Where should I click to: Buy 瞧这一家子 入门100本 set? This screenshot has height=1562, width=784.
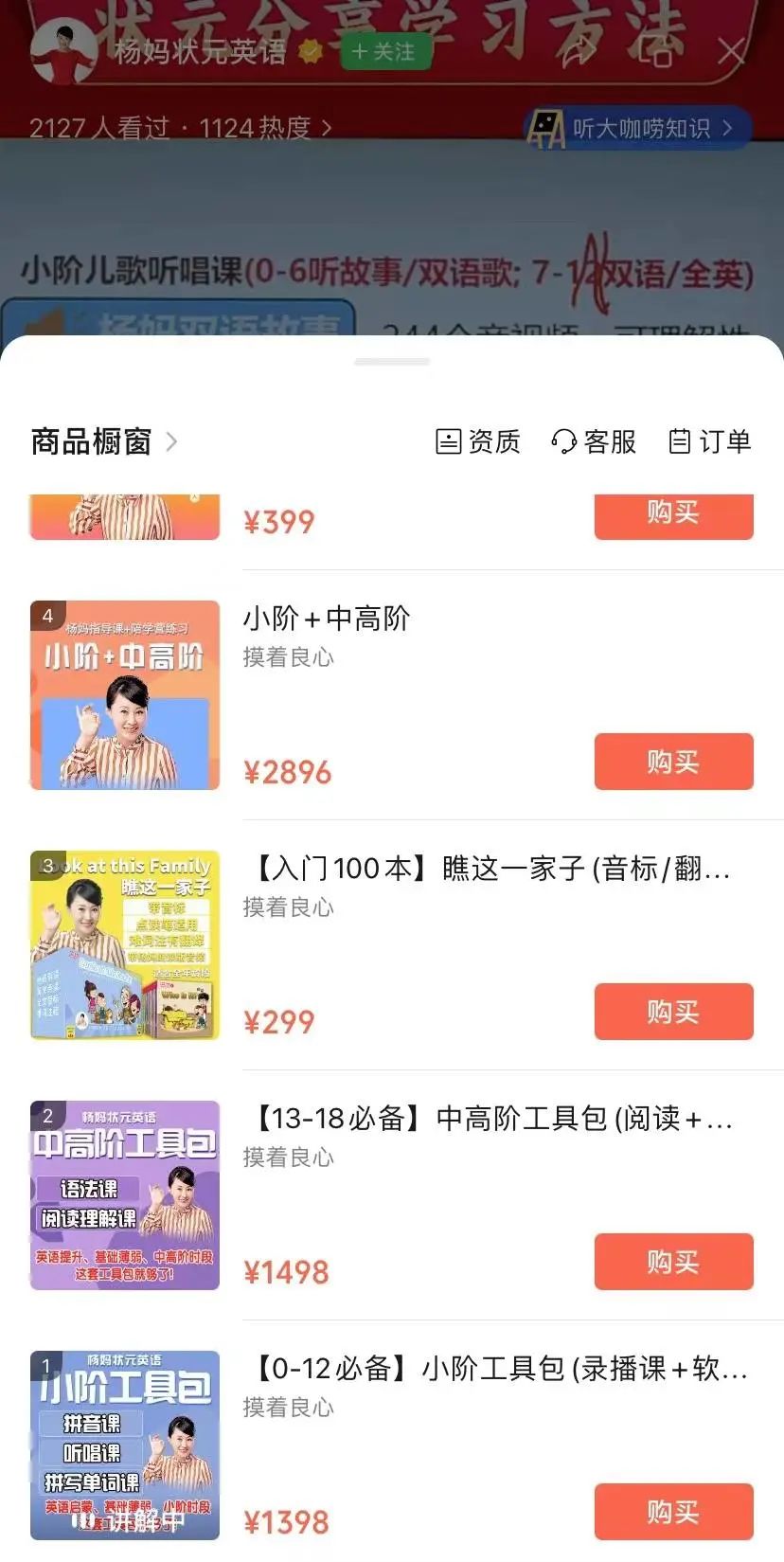673,1012
